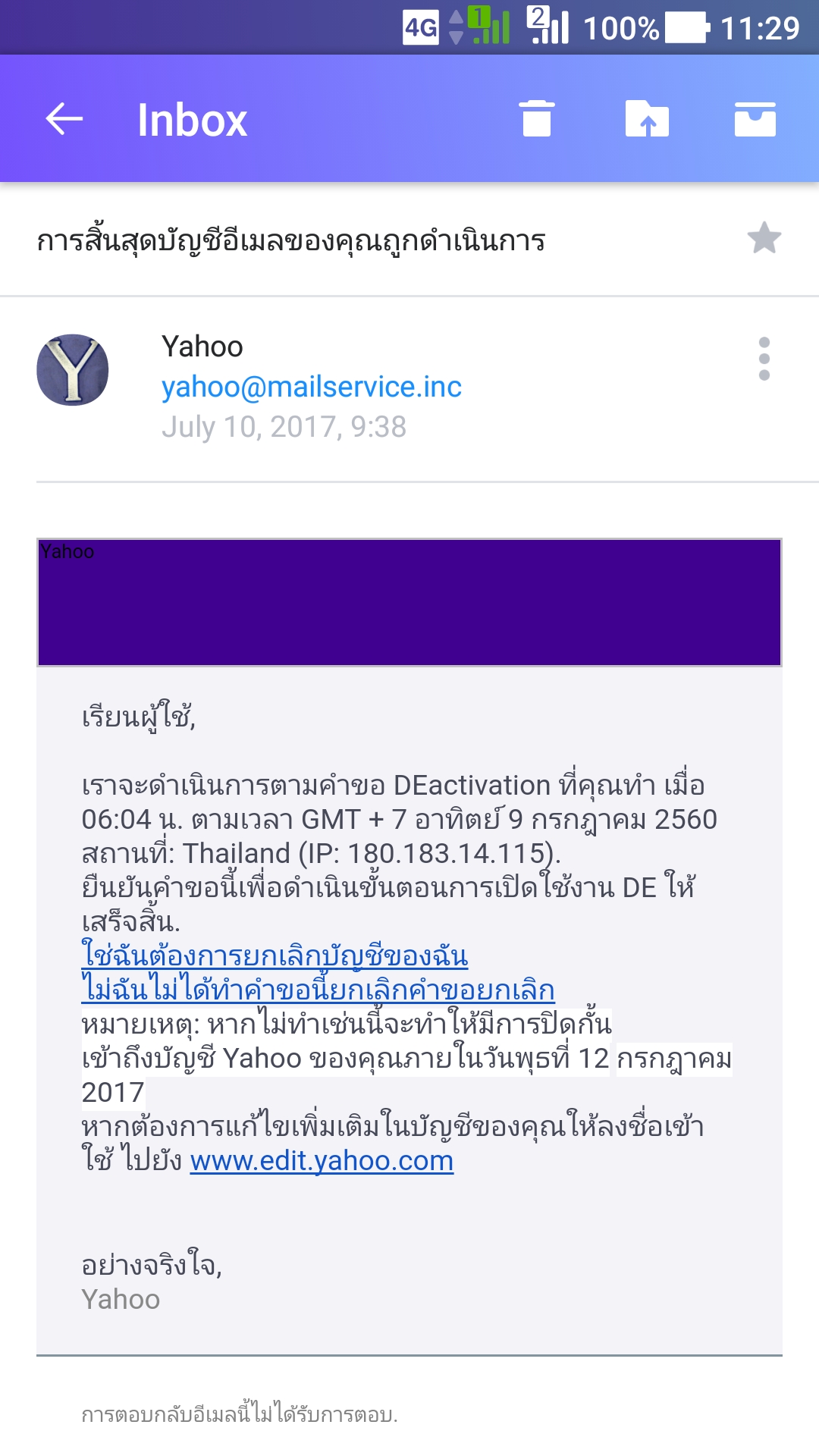
Task: Open the link starting with ใช่ฉันต้องการยกเลิก
Action: 275,955
